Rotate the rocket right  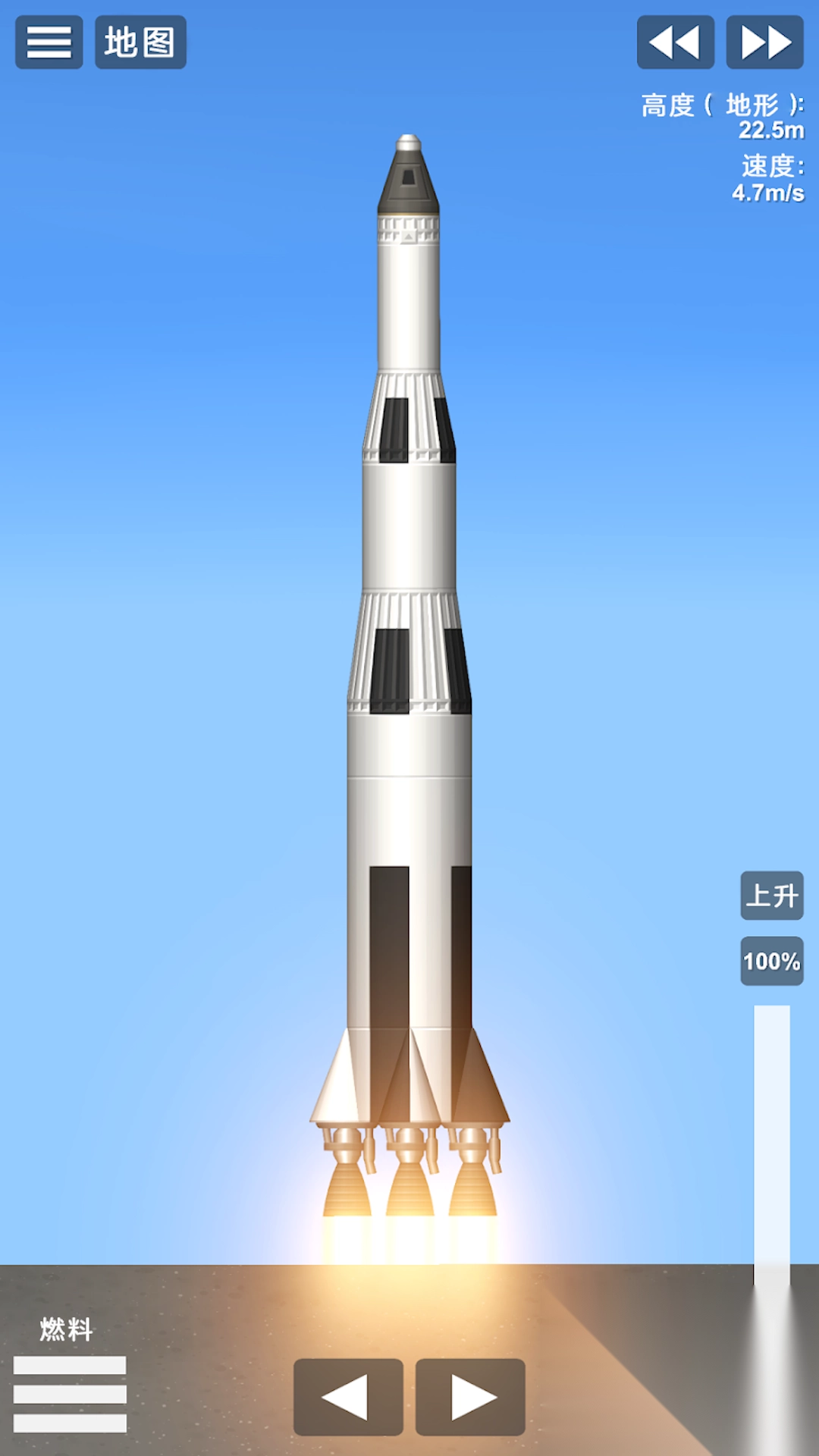(470, 1397)
